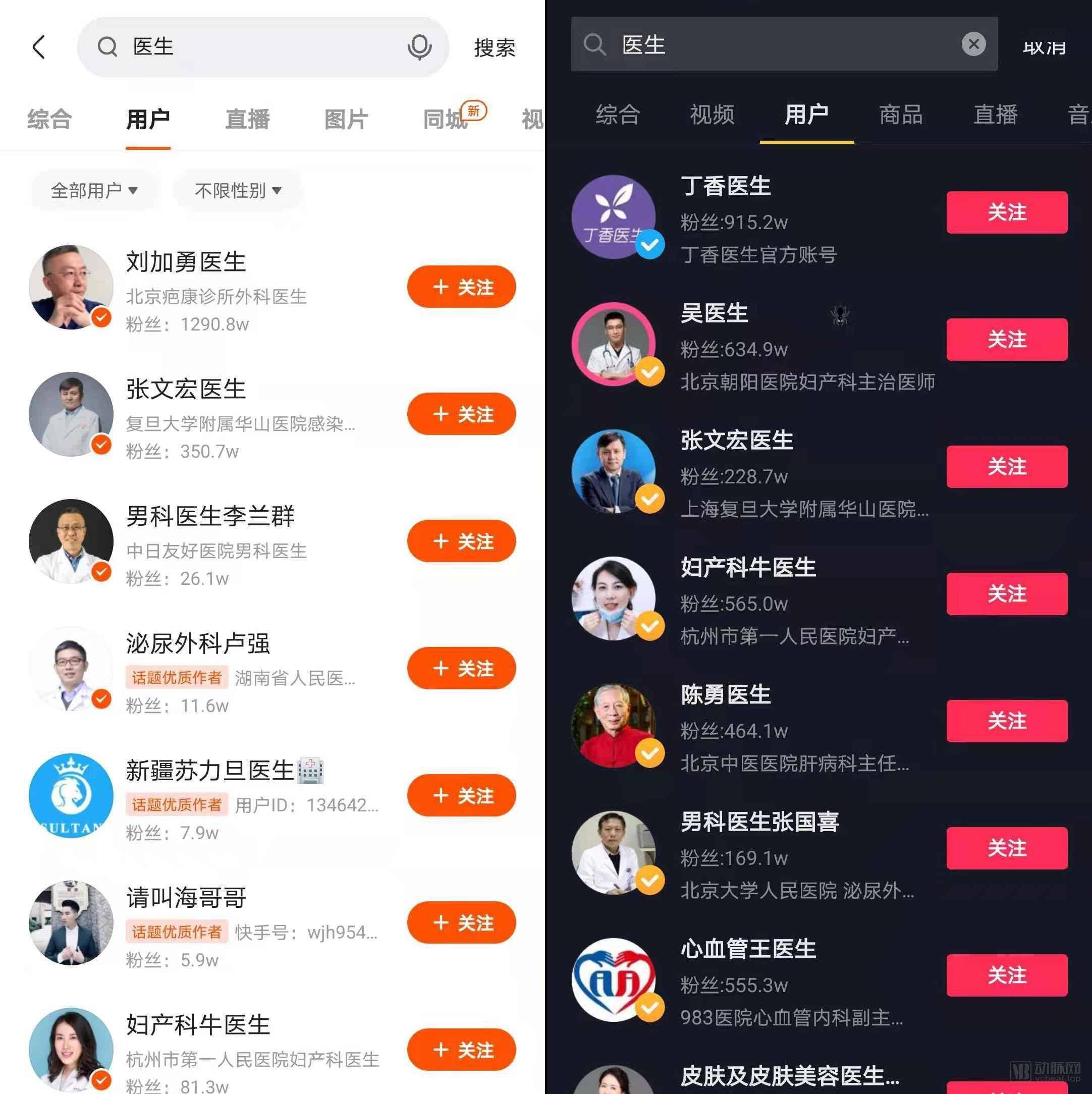Start voice search with the microphone icon
This screenshot has width=1092, height=1094.
(x=419, y=47)
